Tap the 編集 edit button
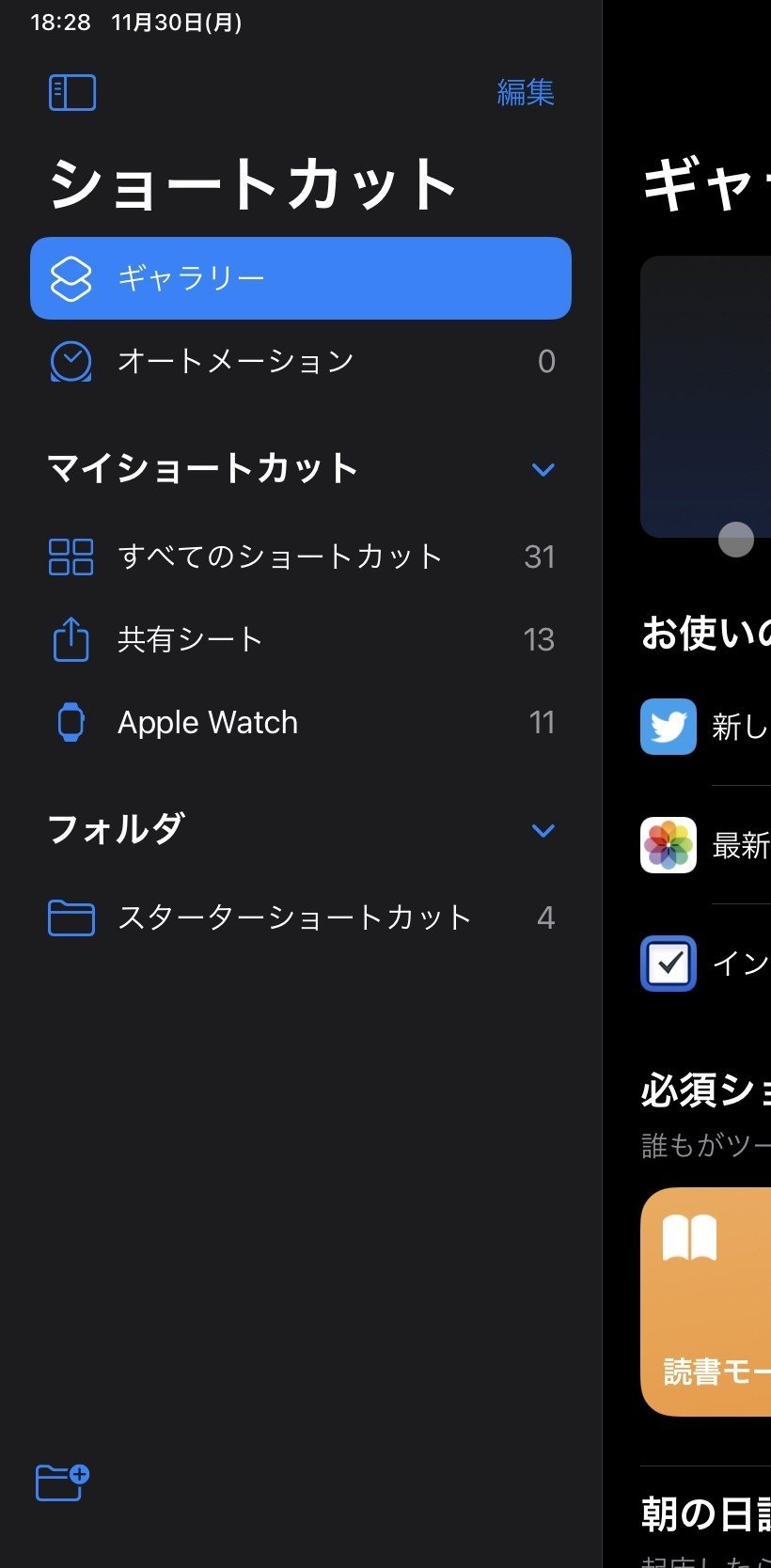 coord(525,92)
